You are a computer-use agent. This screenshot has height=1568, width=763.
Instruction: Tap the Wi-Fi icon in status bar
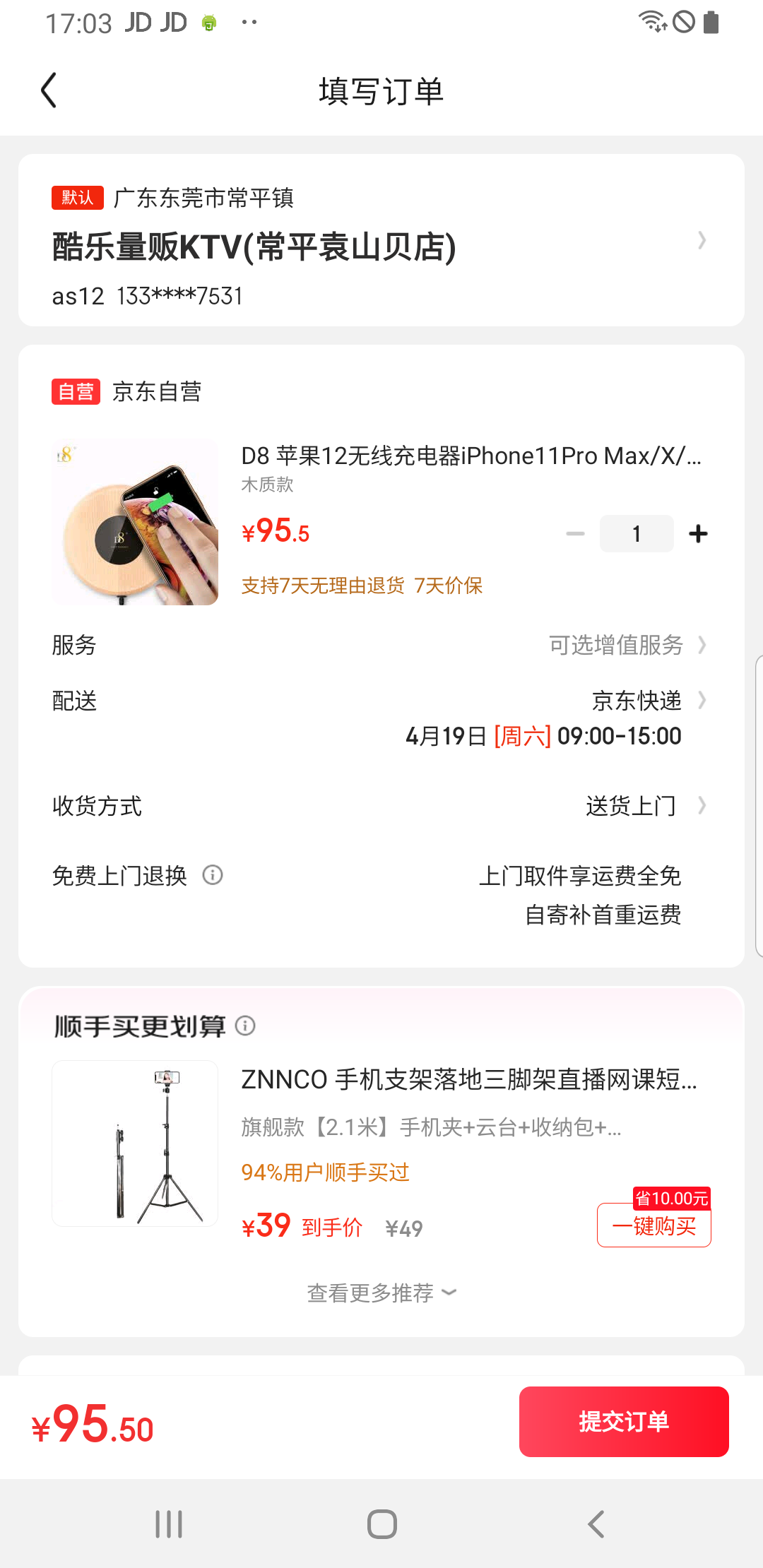(x=651, y=21)
